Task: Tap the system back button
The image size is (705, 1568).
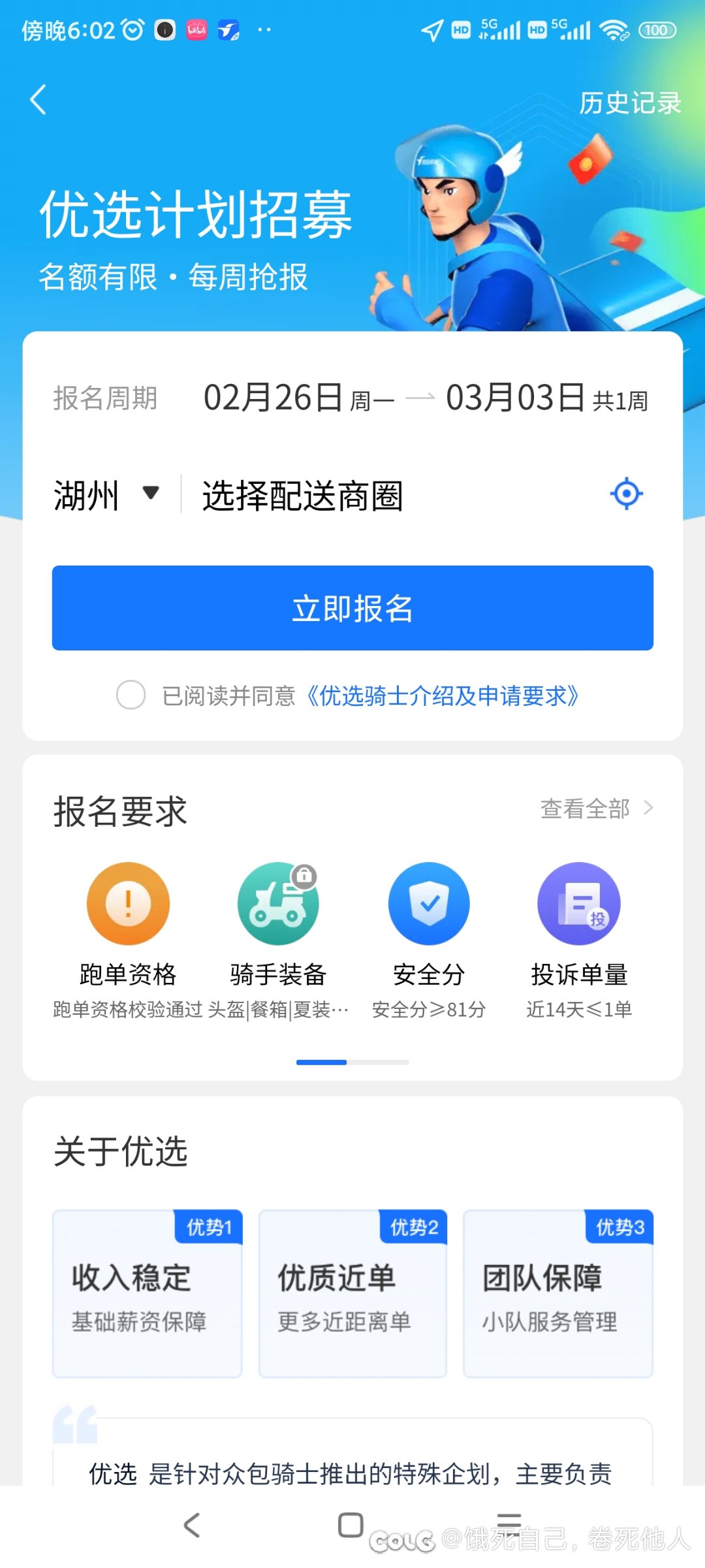Action: (x=192, y=1526)
